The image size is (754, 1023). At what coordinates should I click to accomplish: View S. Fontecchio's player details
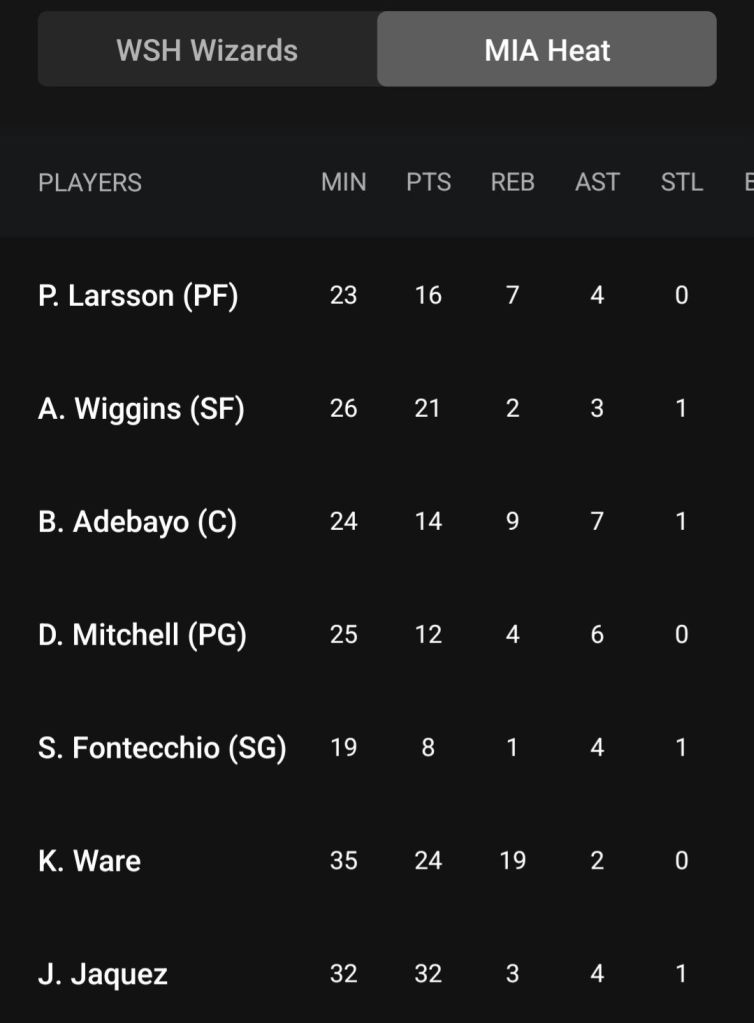162,748
